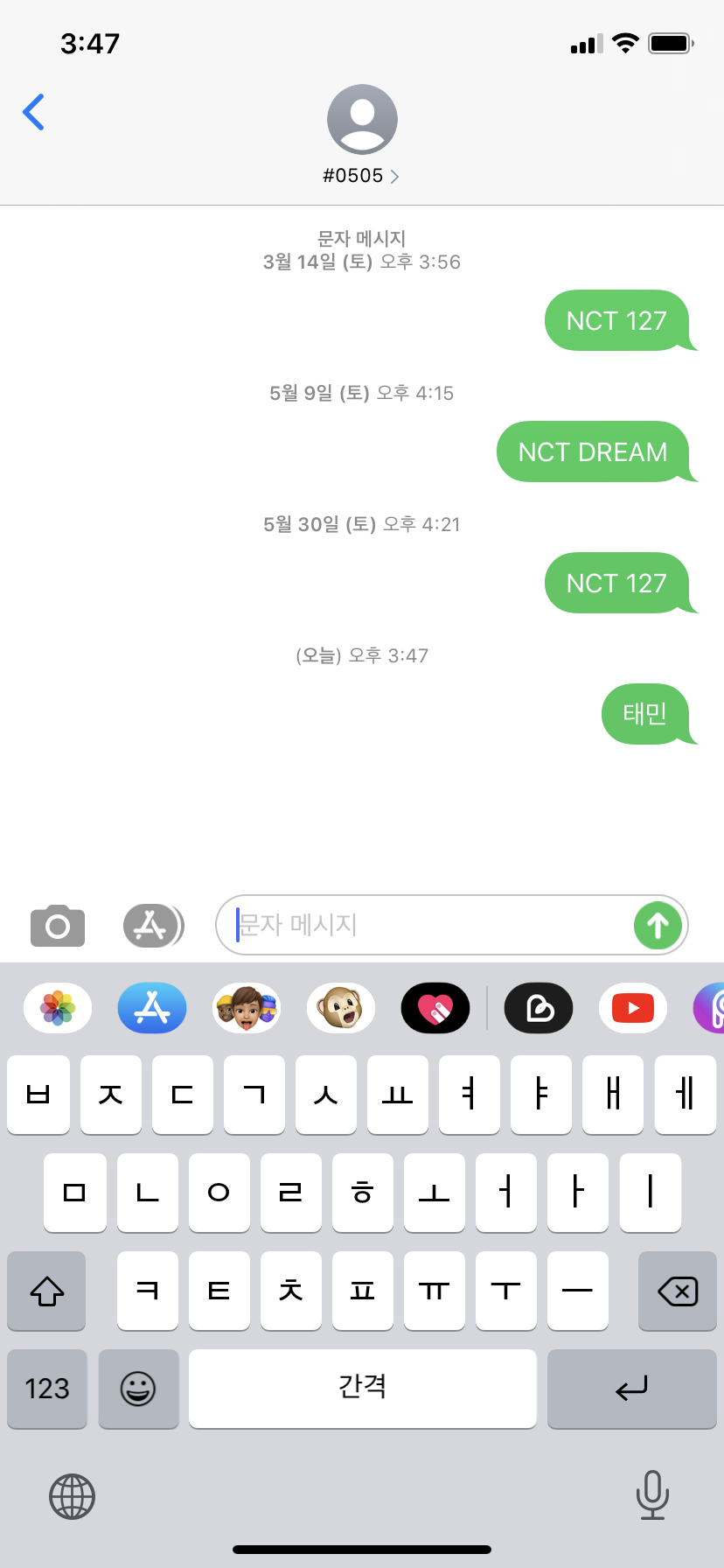Tap the 문자 메시지 text input field
The image size is (724, 1568).
393,925
